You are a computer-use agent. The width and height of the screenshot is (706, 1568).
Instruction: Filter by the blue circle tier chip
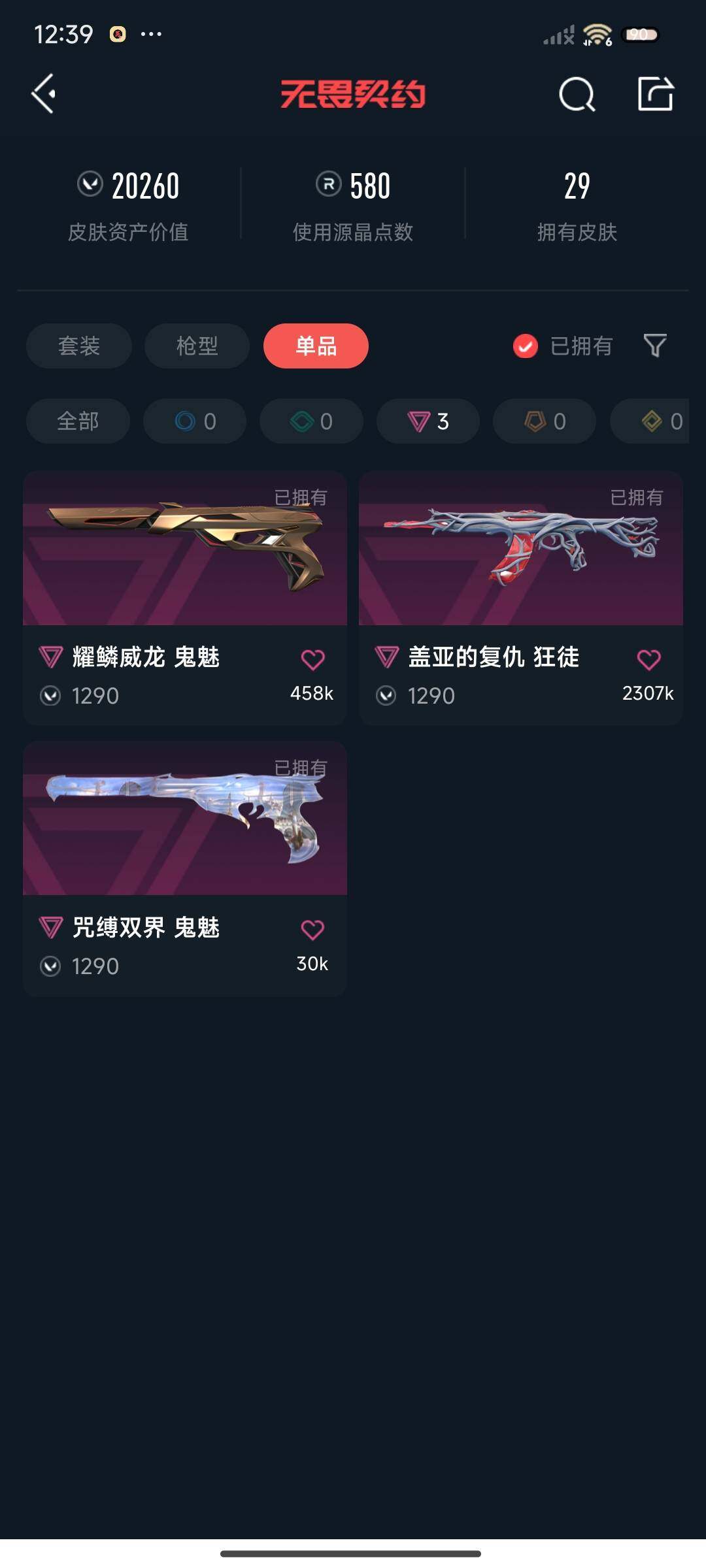[195, 421]
